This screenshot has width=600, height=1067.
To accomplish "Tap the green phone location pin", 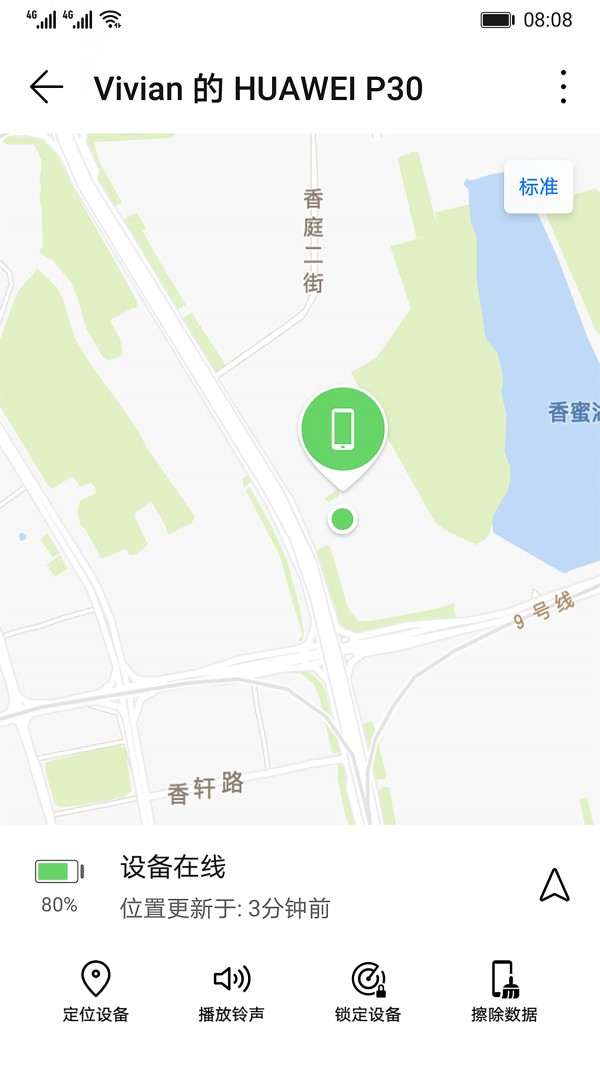I will pyautogui.click(x=343, y=430).
